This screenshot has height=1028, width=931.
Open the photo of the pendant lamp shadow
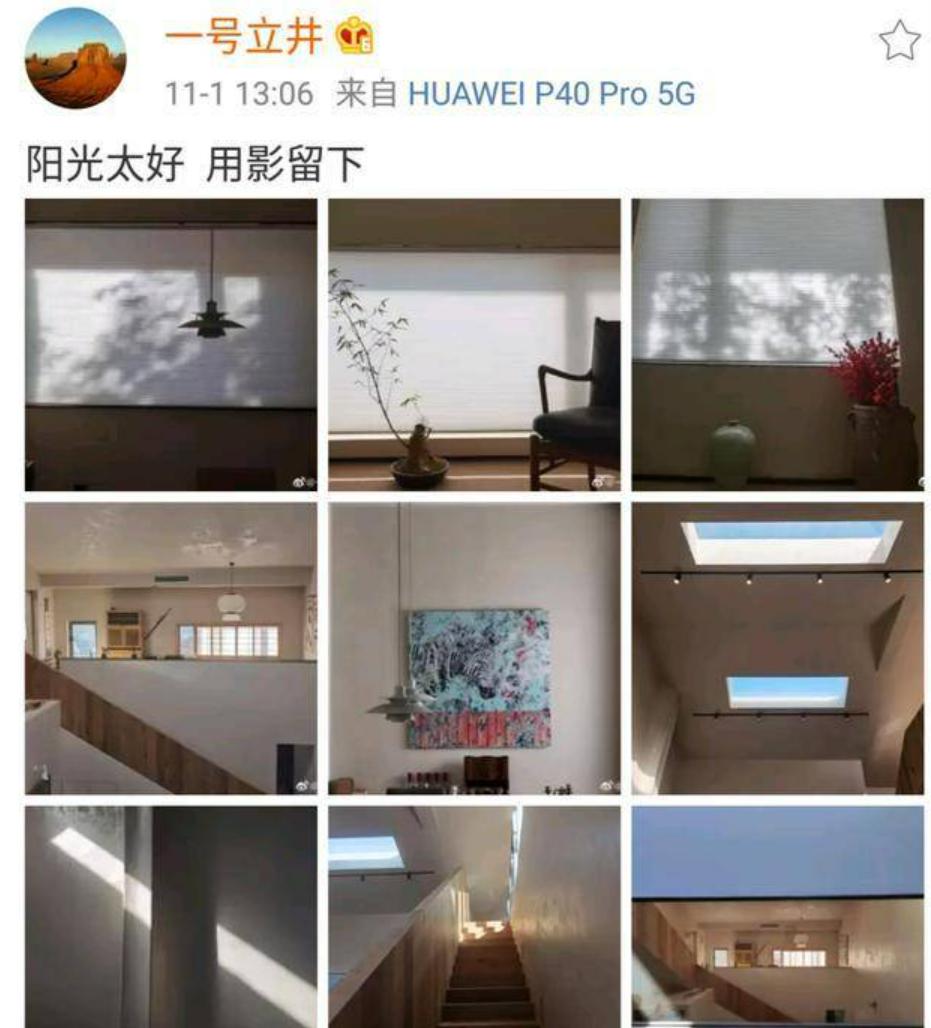[171, 344]
